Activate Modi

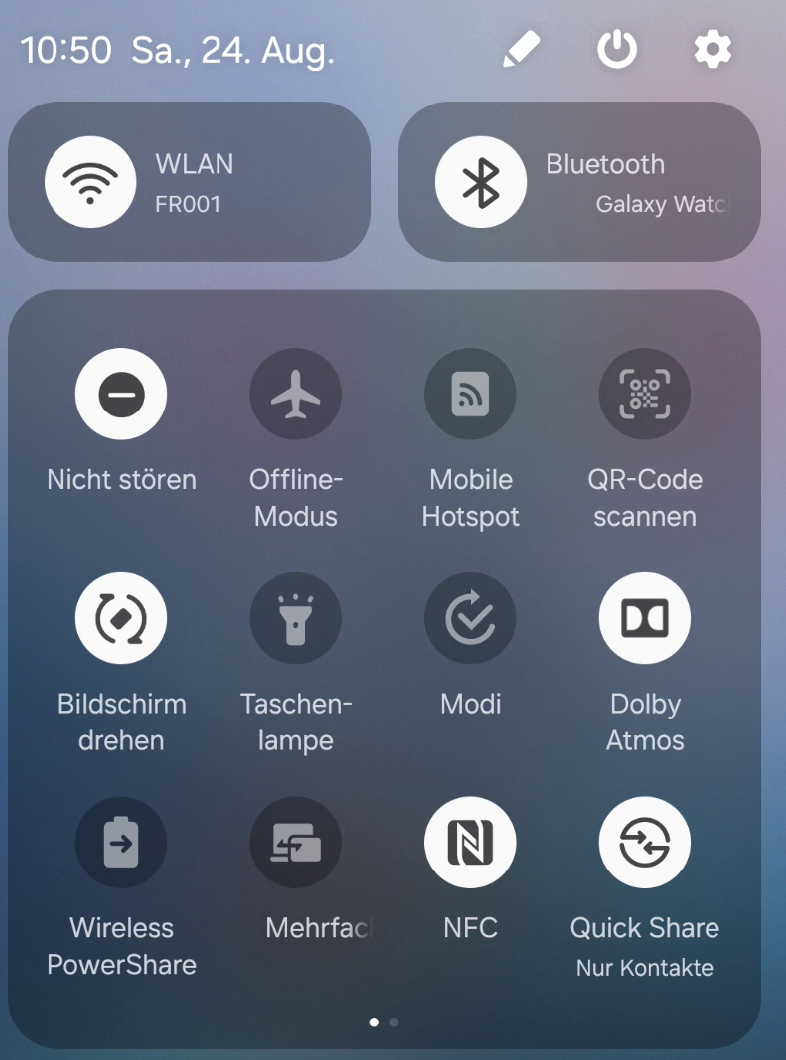pos(470,618)
